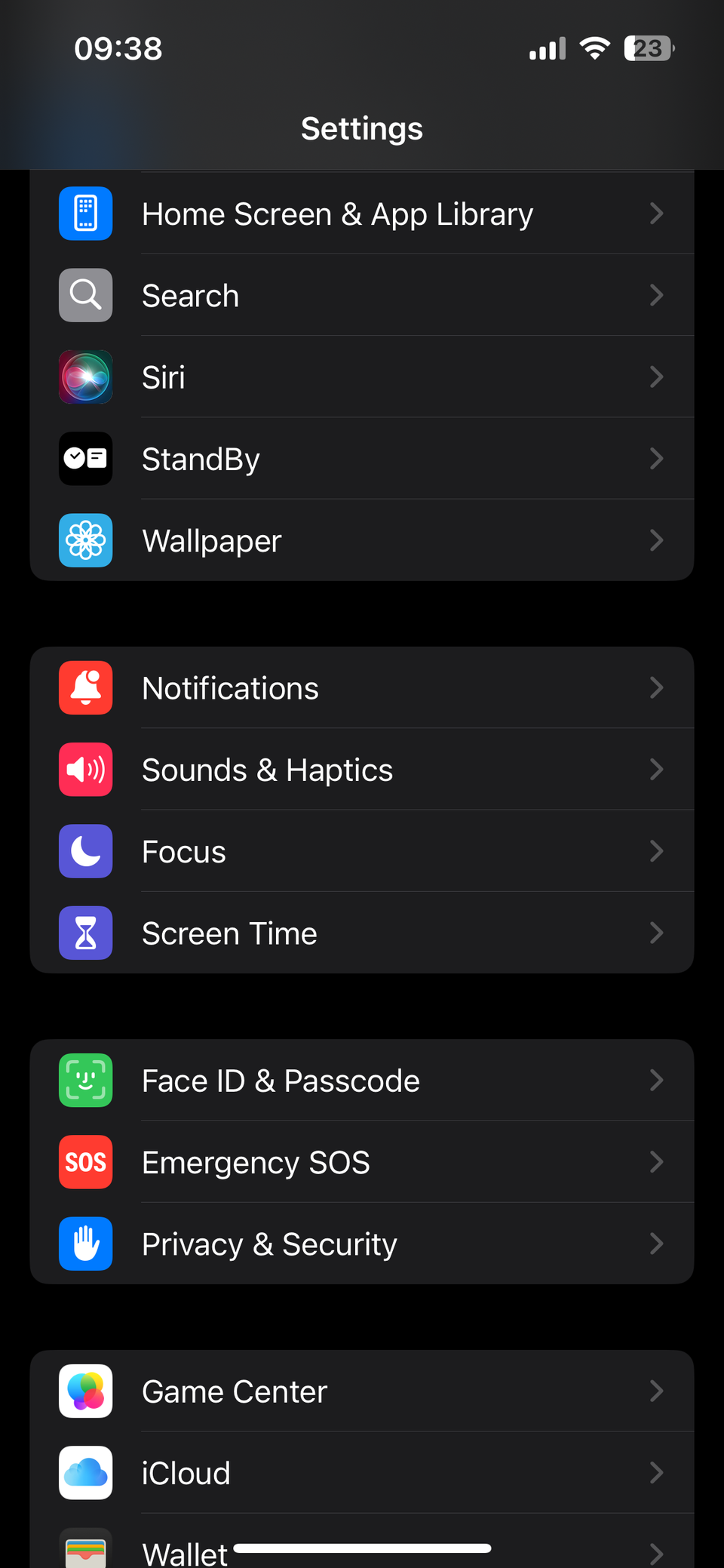This screenshot has height=1568, width=724.
Task: Open the Emergency SOS icon
Action: point(85,1162)
